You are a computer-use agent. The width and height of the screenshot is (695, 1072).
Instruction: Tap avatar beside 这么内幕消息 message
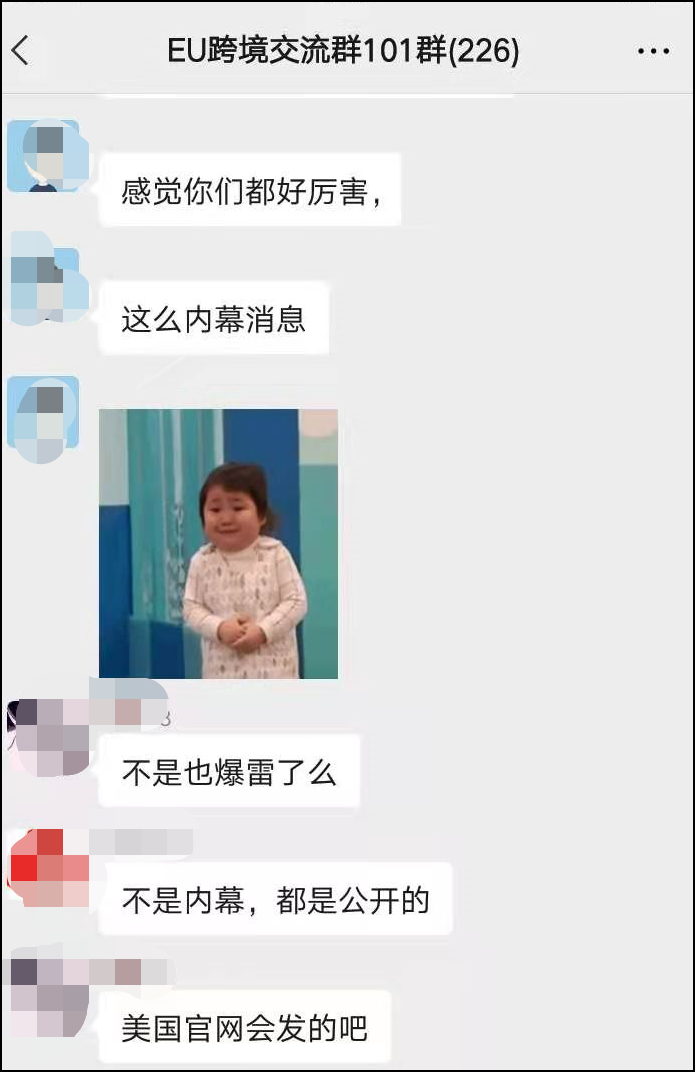tap(44, 283)
